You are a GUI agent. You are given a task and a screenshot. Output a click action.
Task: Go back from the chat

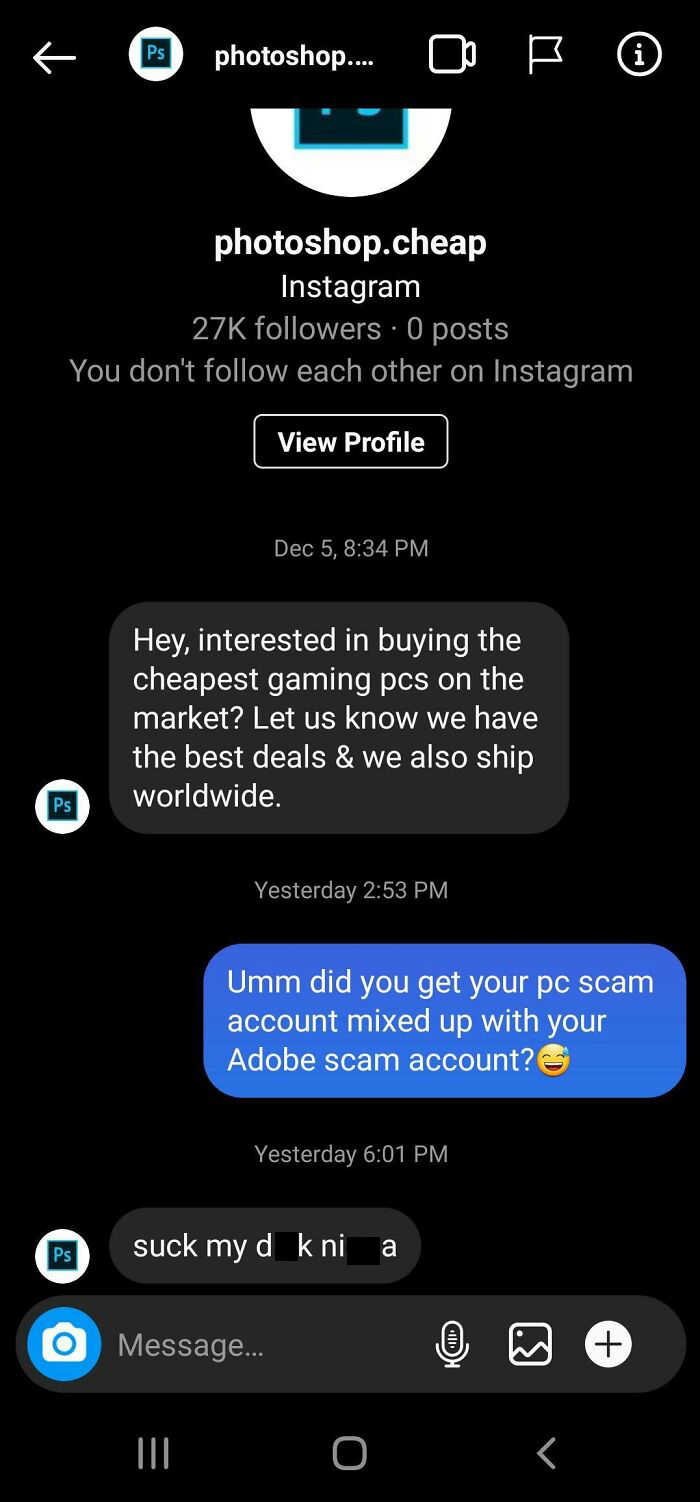pos(54,57)
